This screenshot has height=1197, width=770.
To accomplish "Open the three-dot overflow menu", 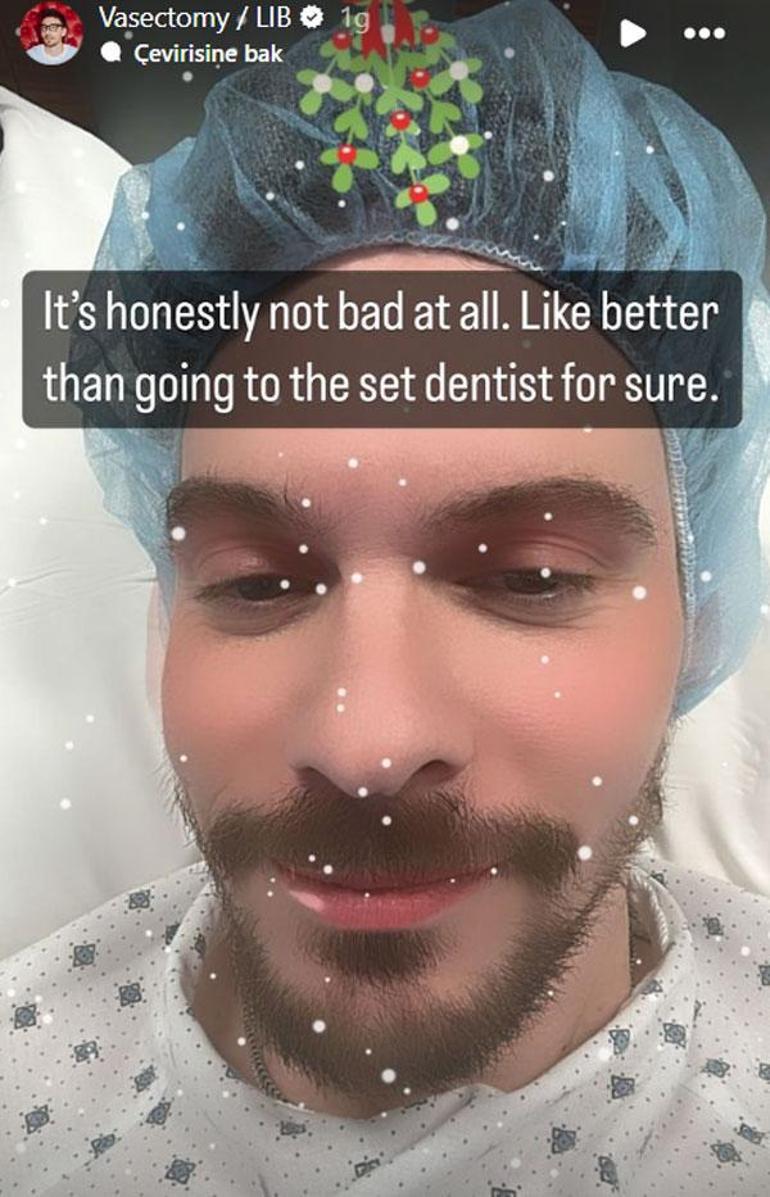I will (x=703, y=33).
